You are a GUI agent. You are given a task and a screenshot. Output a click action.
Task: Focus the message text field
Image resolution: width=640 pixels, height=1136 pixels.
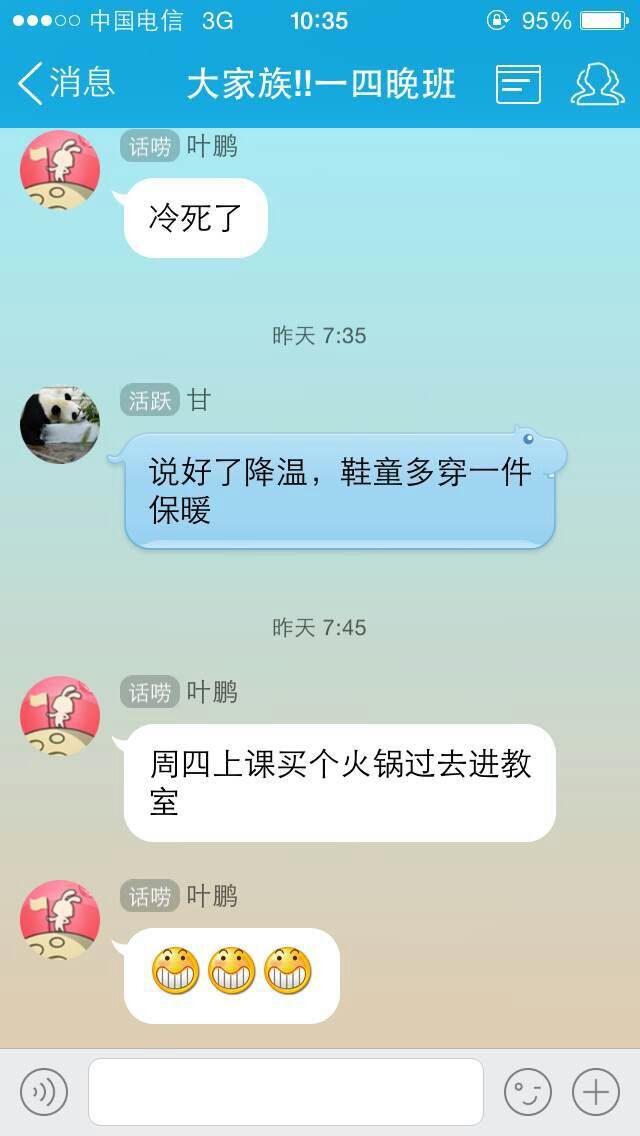286,1091
